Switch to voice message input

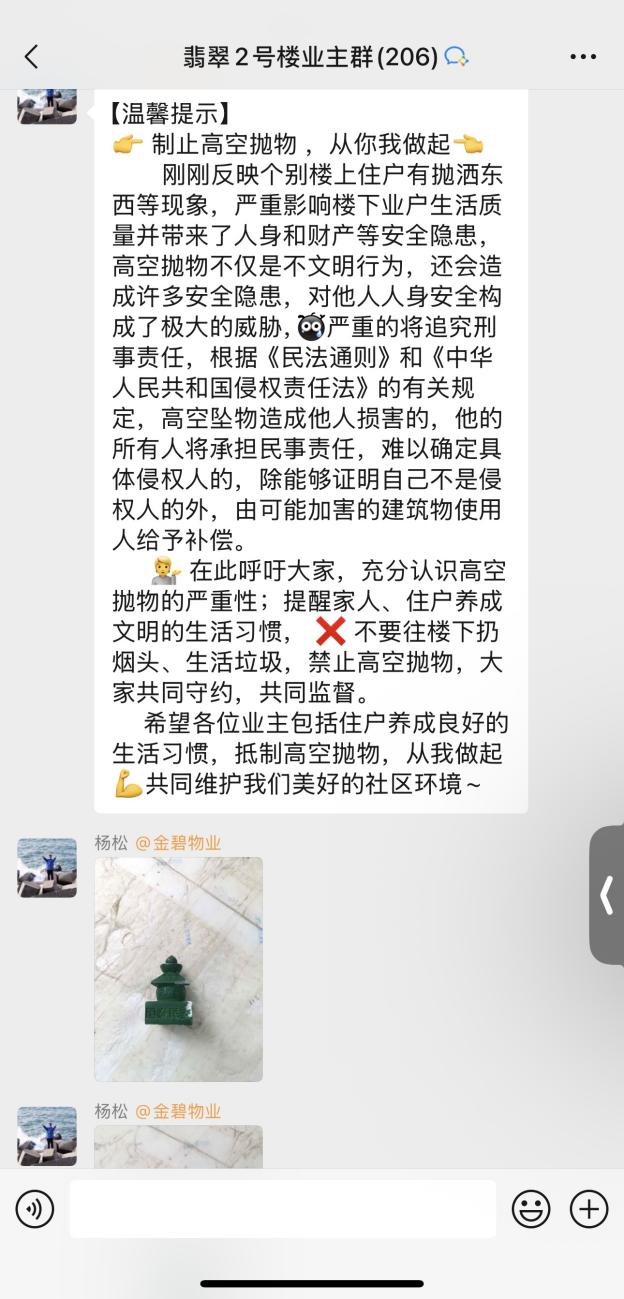pos(35,1210)
